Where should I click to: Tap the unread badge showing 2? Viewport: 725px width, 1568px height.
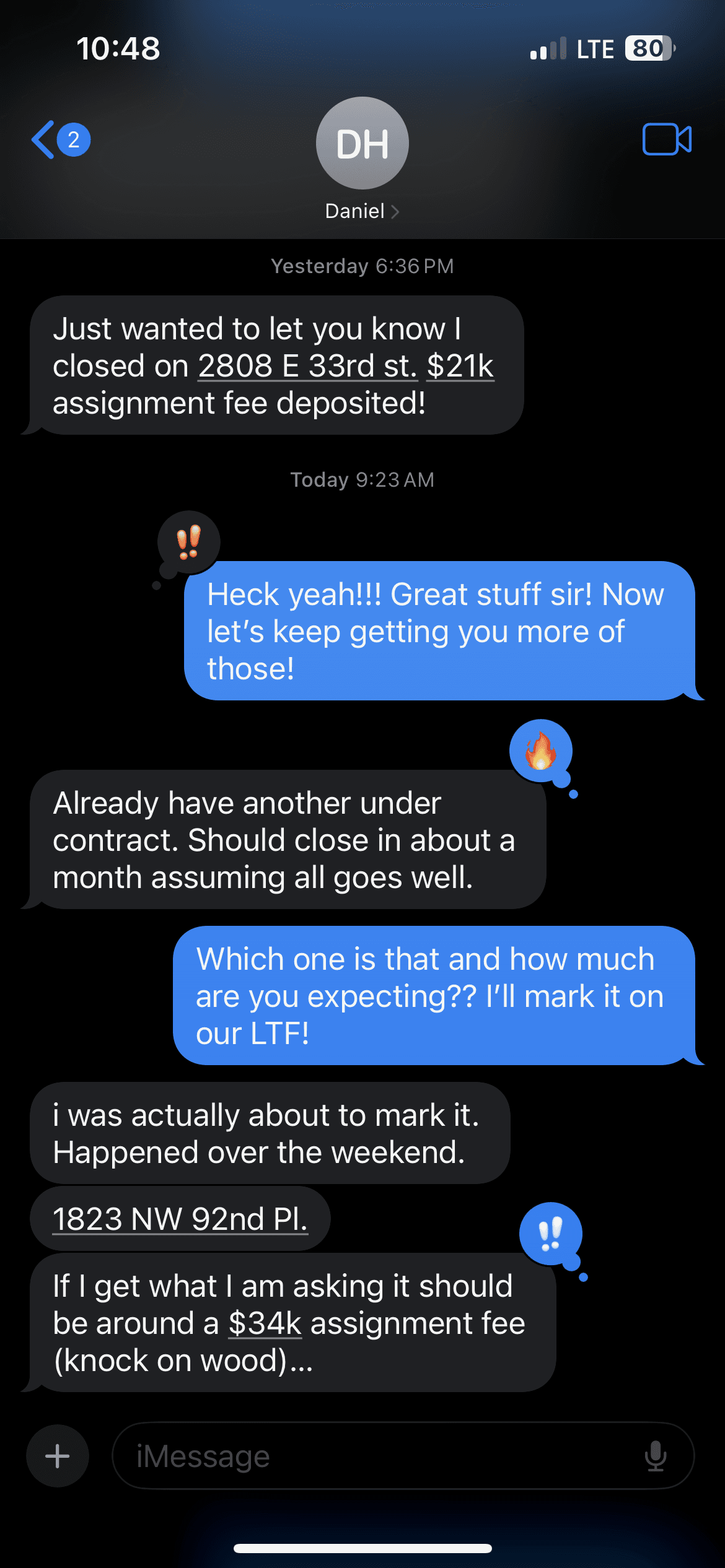click(x=72, y=141)
